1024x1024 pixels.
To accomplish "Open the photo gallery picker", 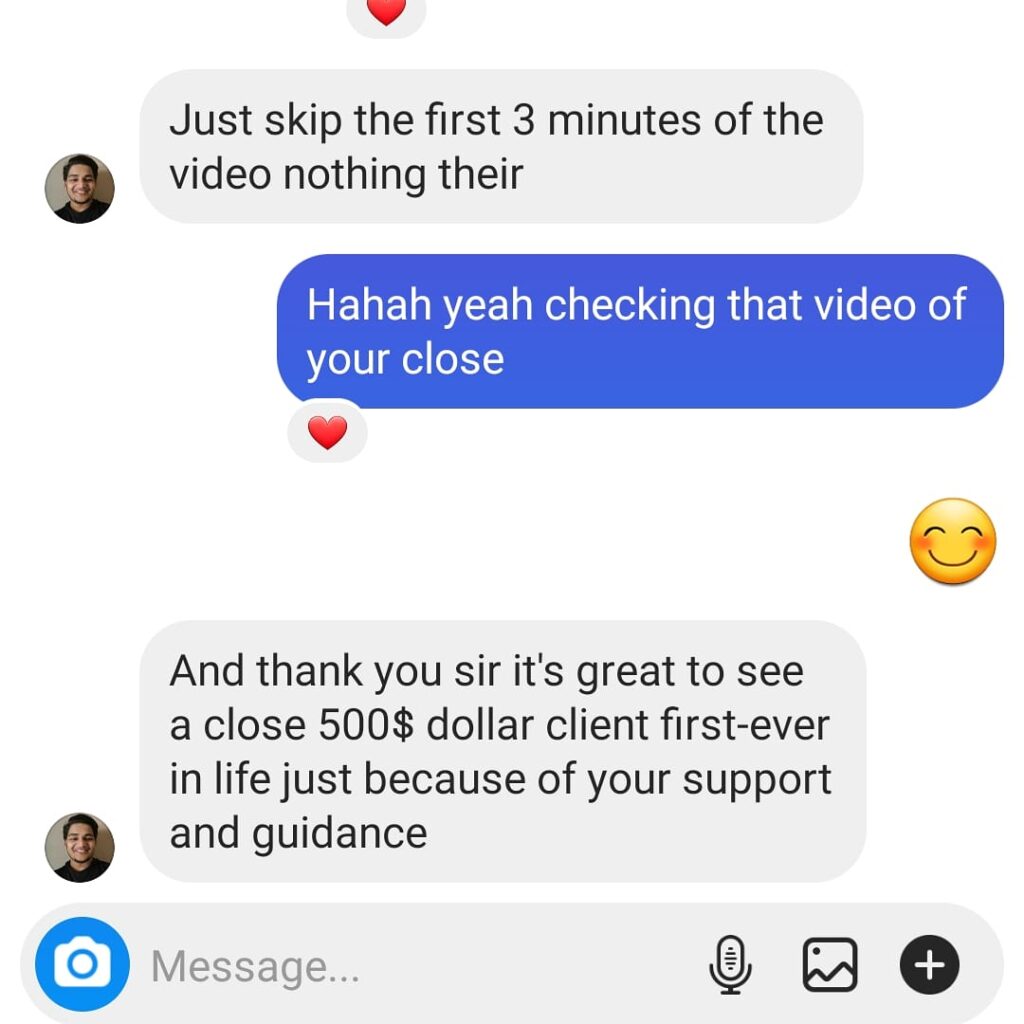I will (x=830, y=965).
